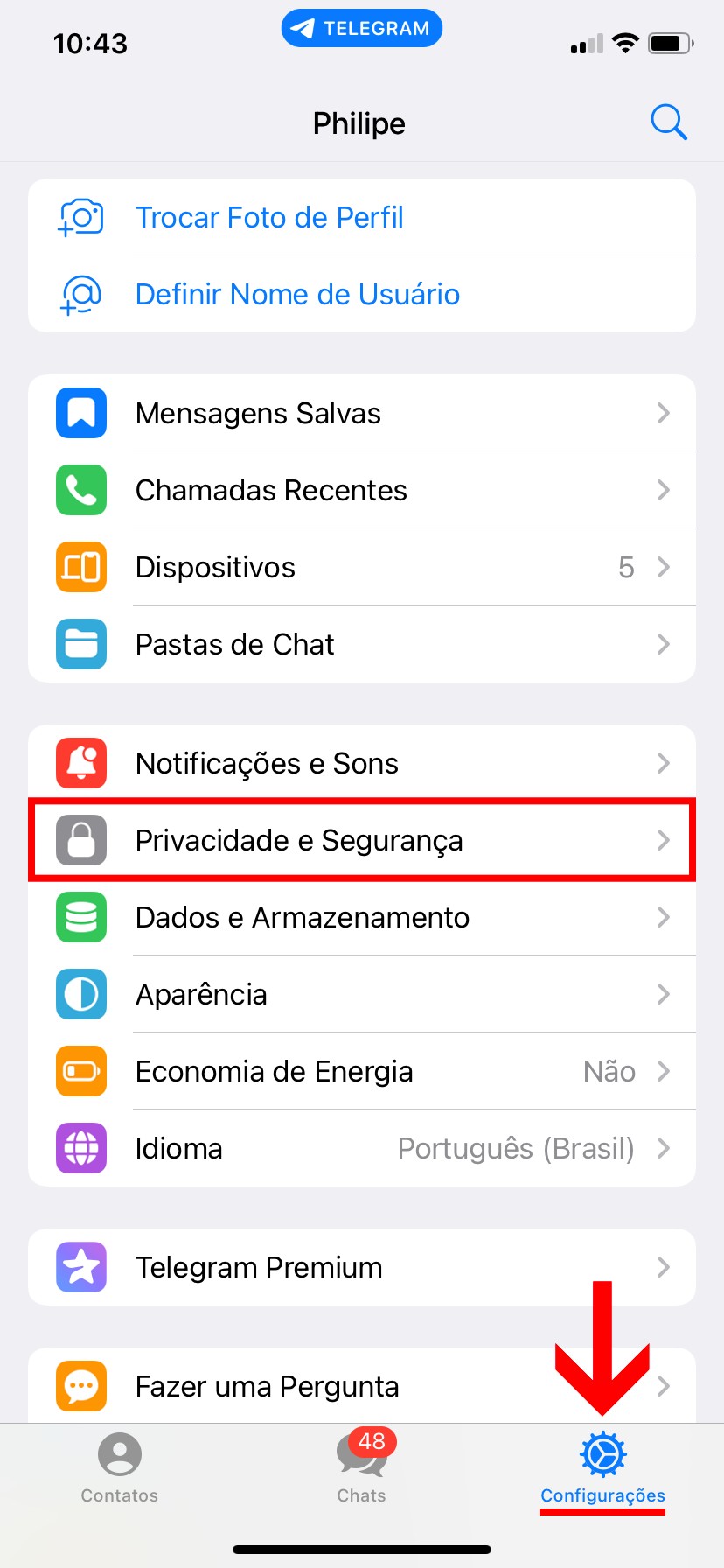This screenshot has height=1568, width=724.
Task: Select the Configurações tab
Action: (602, 1468)
